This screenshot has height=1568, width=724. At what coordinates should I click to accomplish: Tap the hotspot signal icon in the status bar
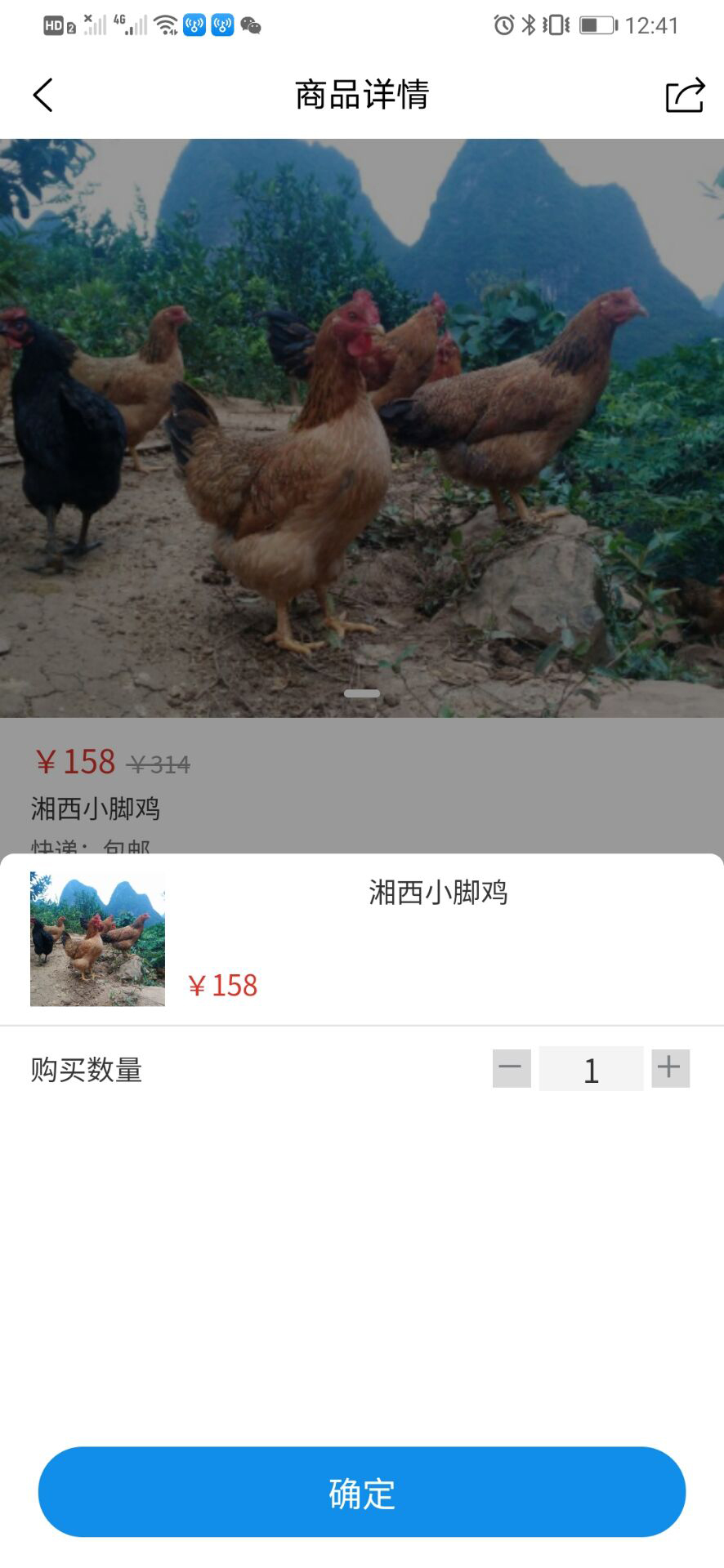pyautogui.click(x=194, y=25)
